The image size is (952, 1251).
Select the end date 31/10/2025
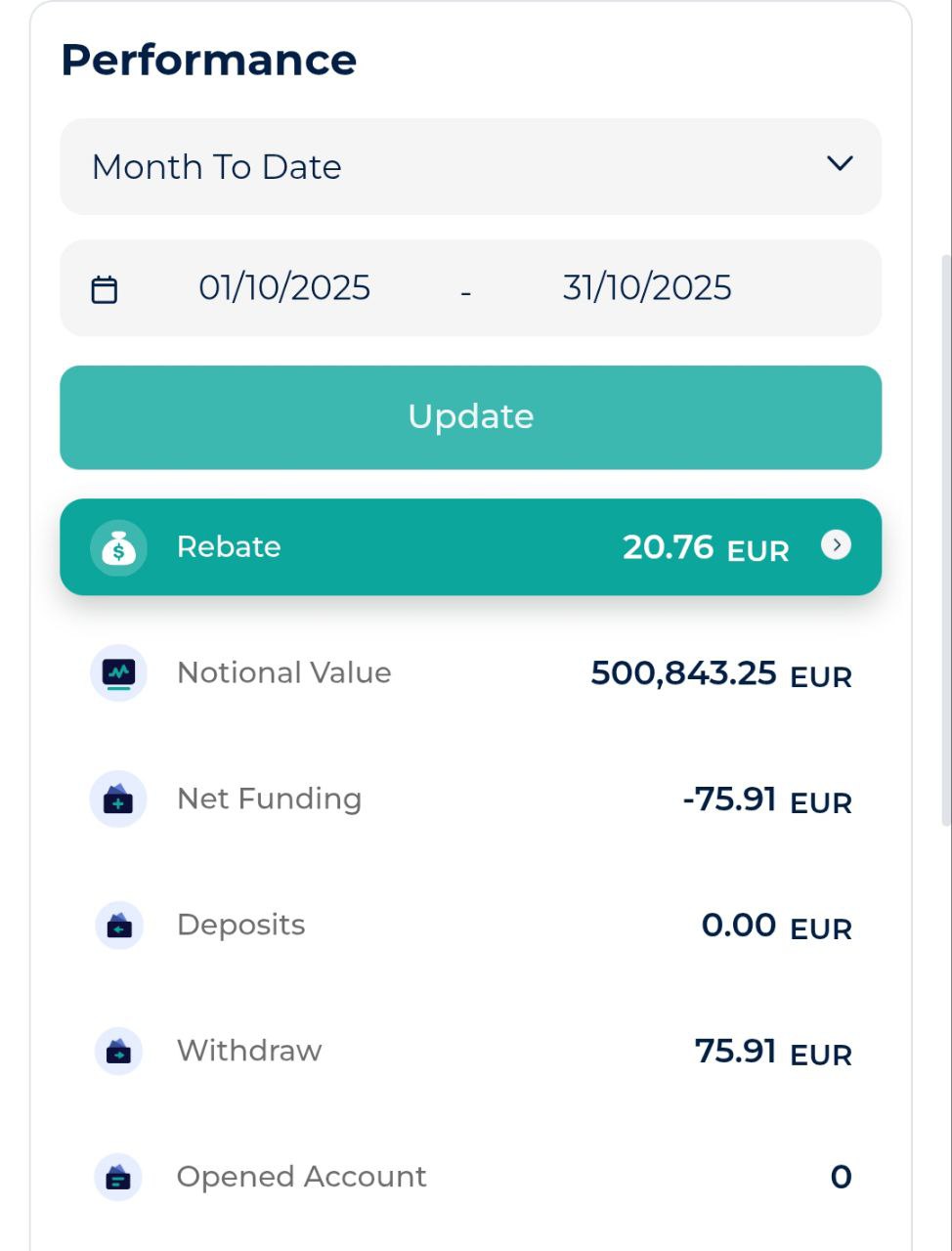pyautogui.click(x=646, y=288)
